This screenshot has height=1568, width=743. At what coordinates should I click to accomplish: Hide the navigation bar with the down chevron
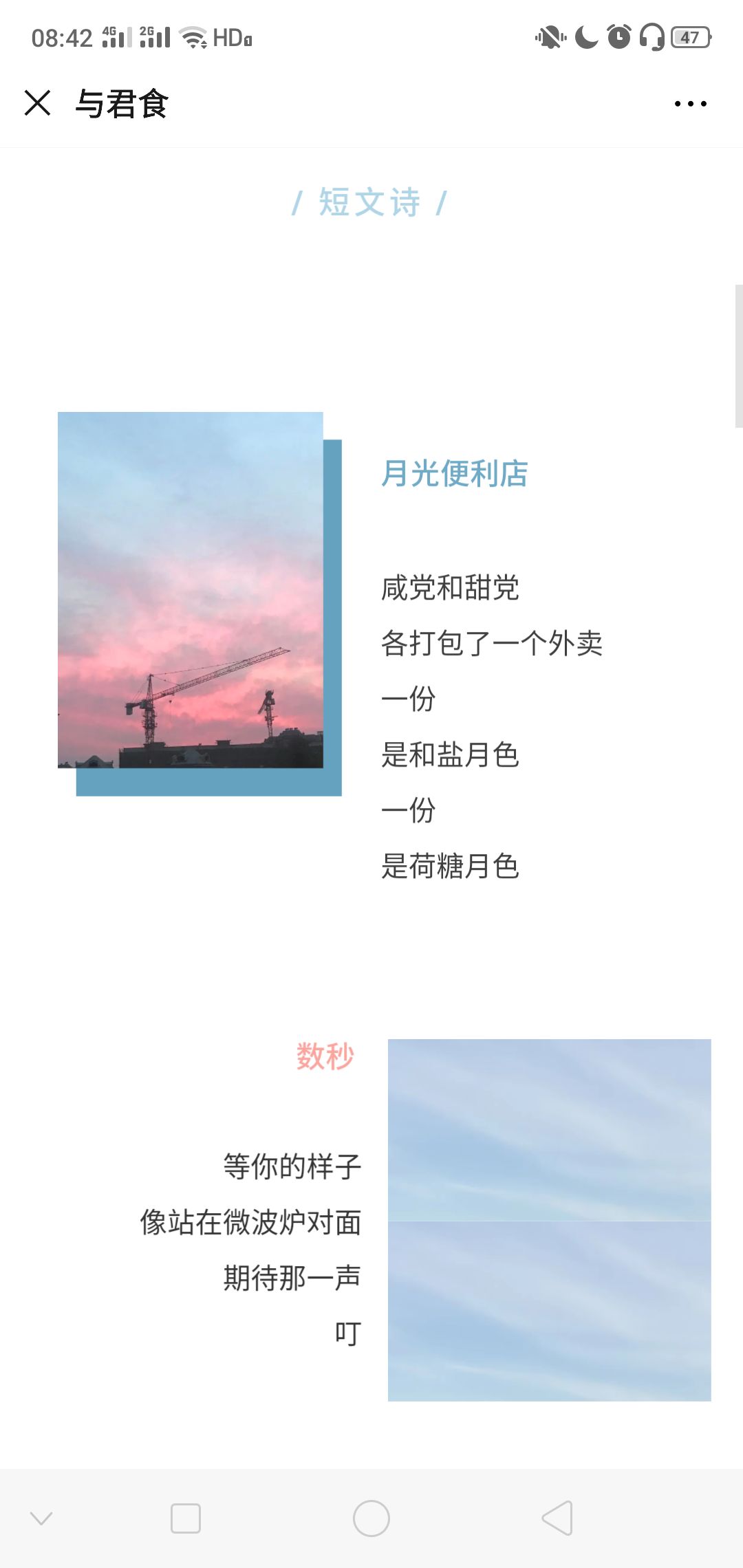[41, 1518]
